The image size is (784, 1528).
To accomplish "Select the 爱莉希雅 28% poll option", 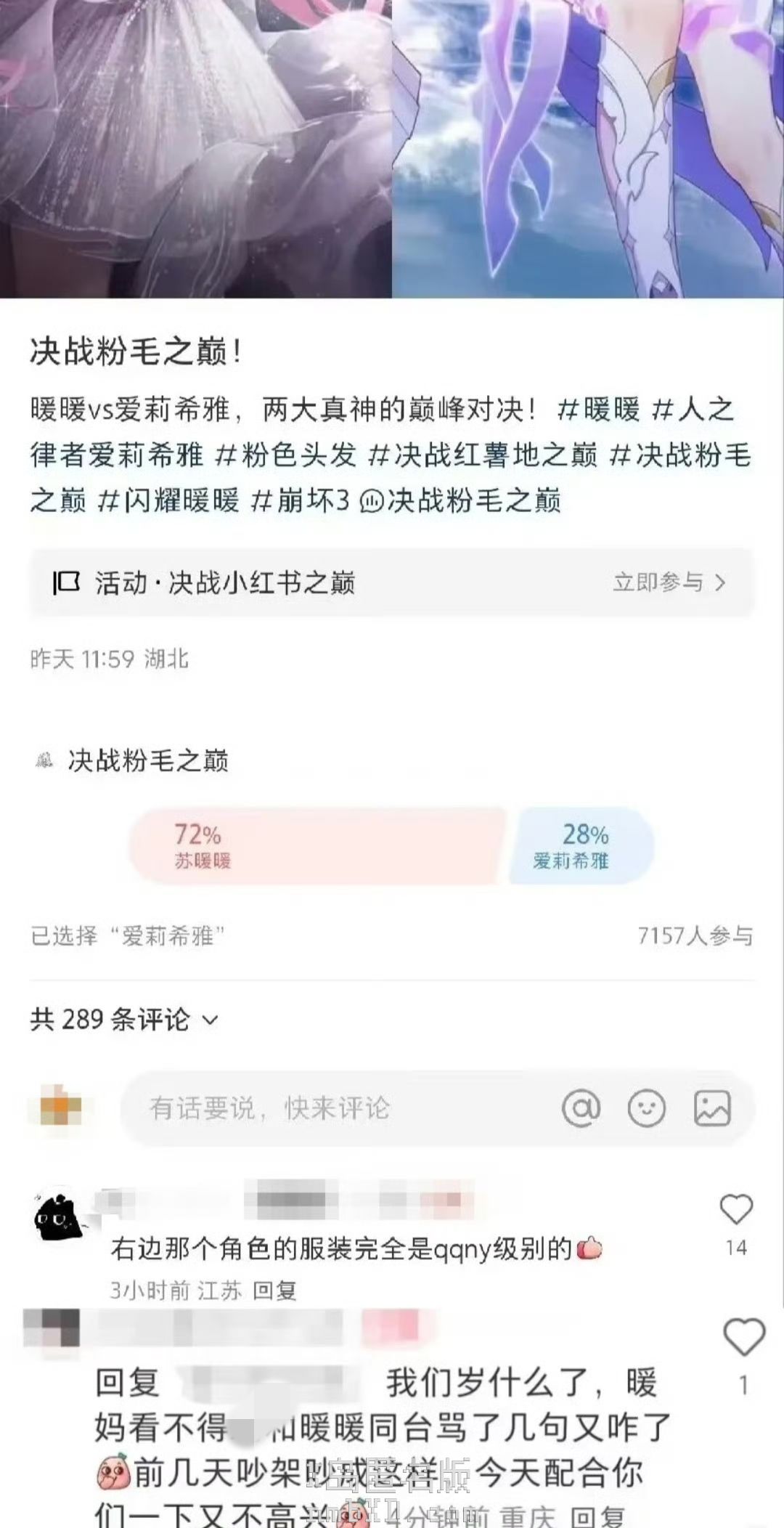I will click(581, 846).
